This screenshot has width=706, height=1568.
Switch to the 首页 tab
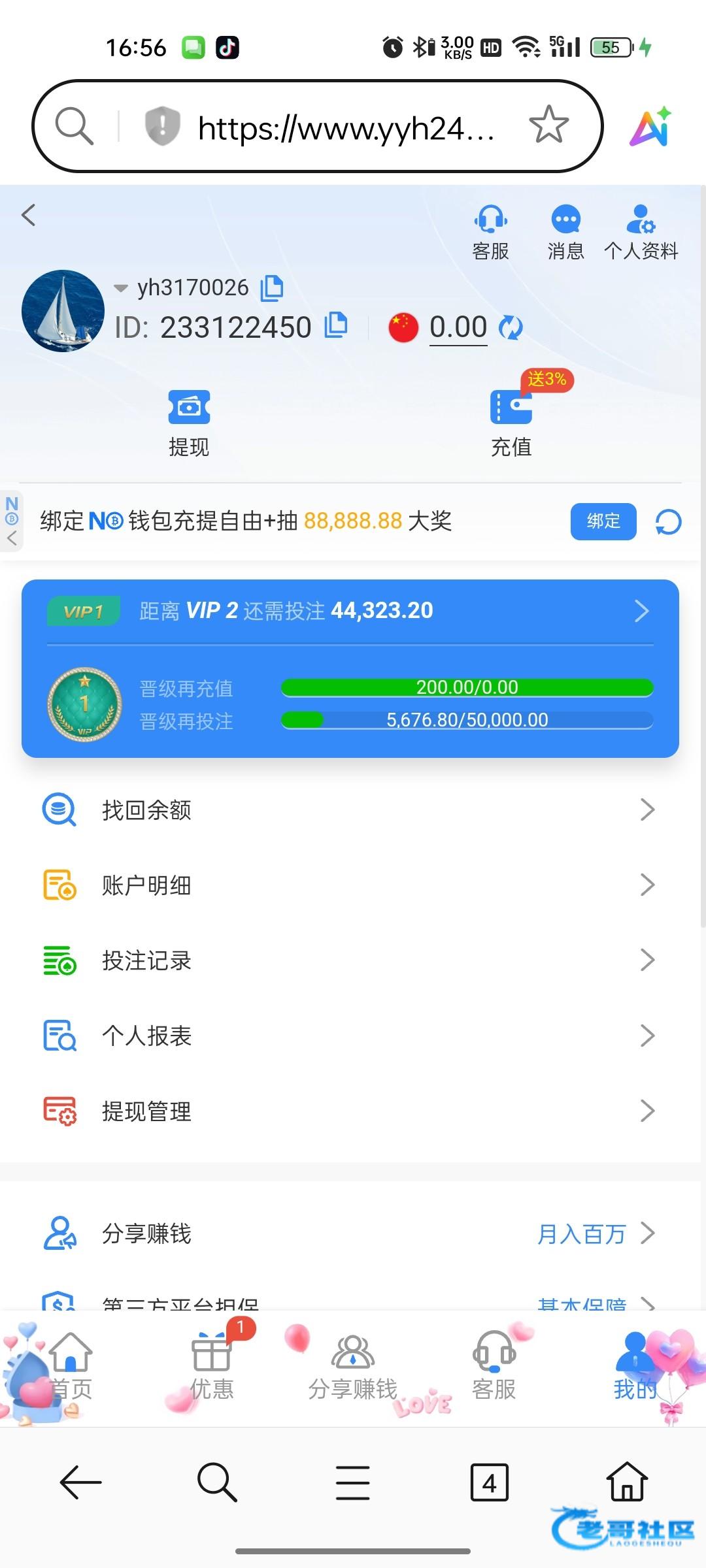click(71, 1367)
